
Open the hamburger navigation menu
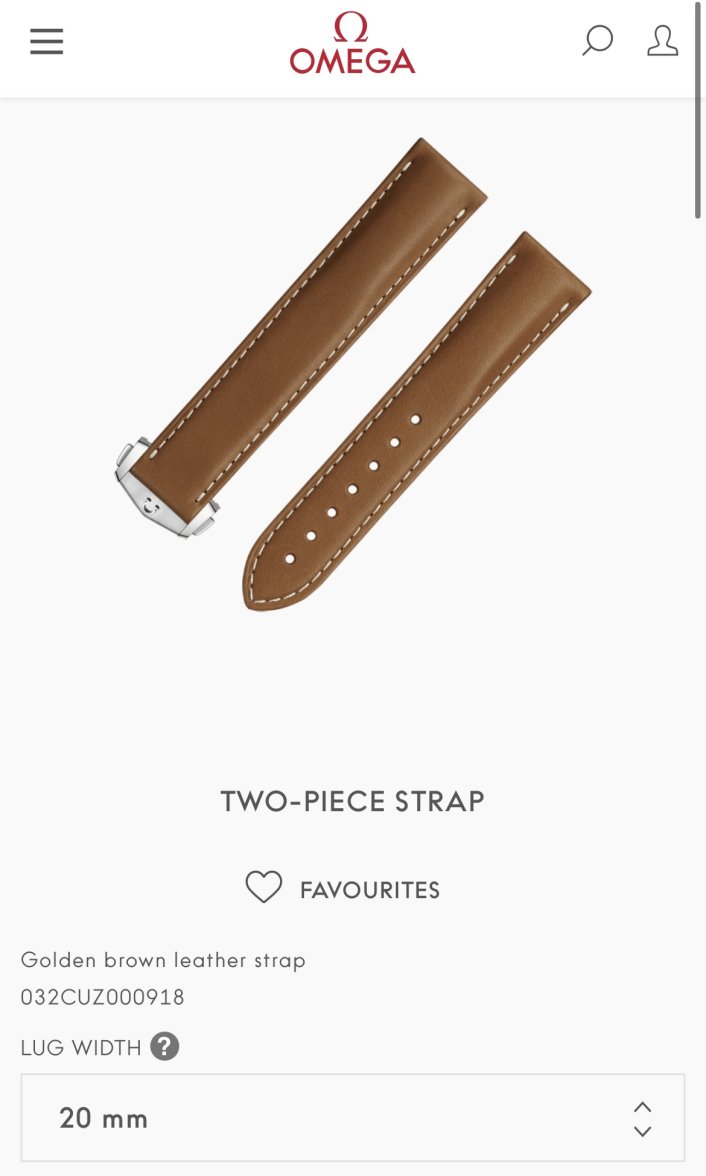click(46, 42)
